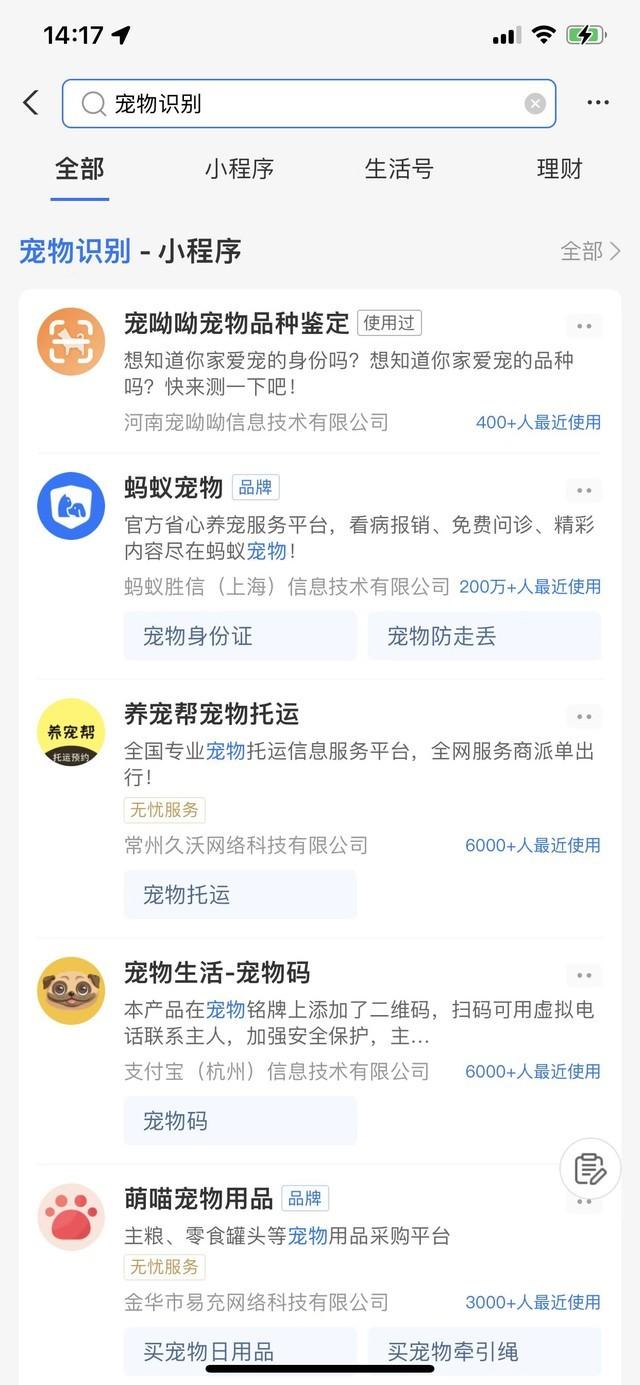The width and height of the screenshot is (640, 1385).
Task: Tap the 宠物身份证 shortcut
Action: tap(240, 636)
